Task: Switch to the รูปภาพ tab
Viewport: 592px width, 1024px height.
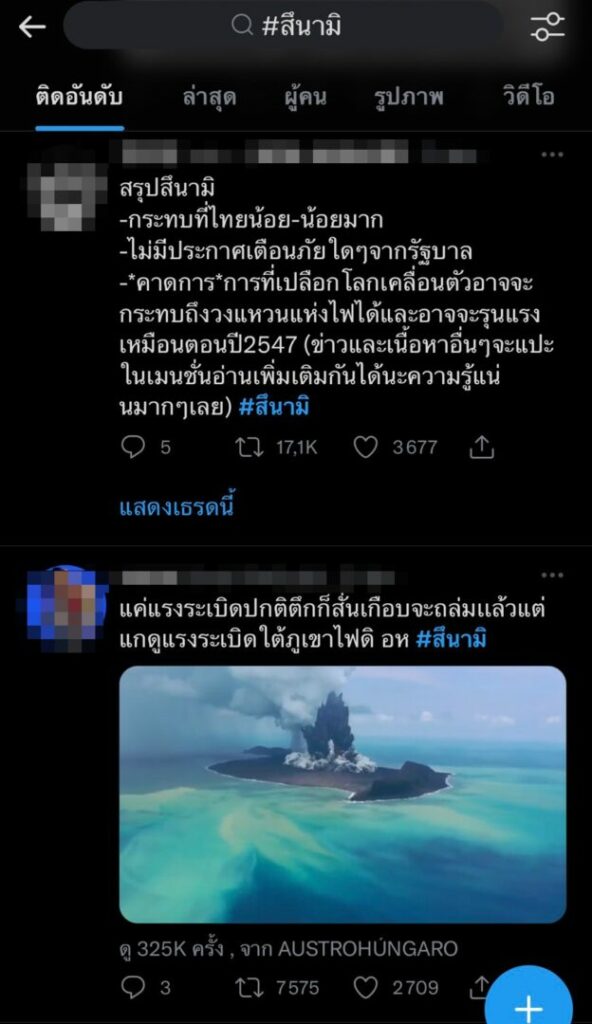Action: [409, 97]
